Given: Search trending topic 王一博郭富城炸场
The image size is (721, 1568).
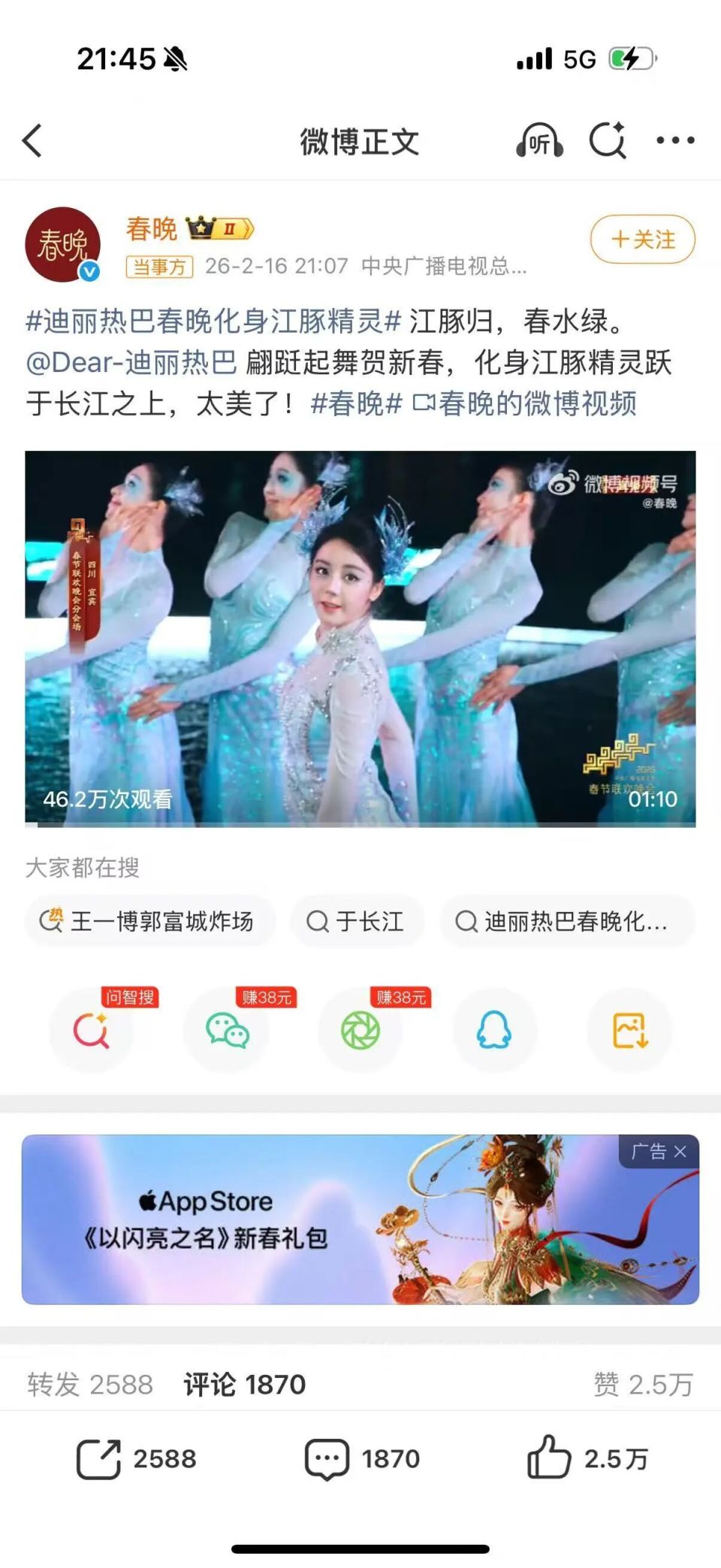Looking at the screenshot, I should point(149,921).
